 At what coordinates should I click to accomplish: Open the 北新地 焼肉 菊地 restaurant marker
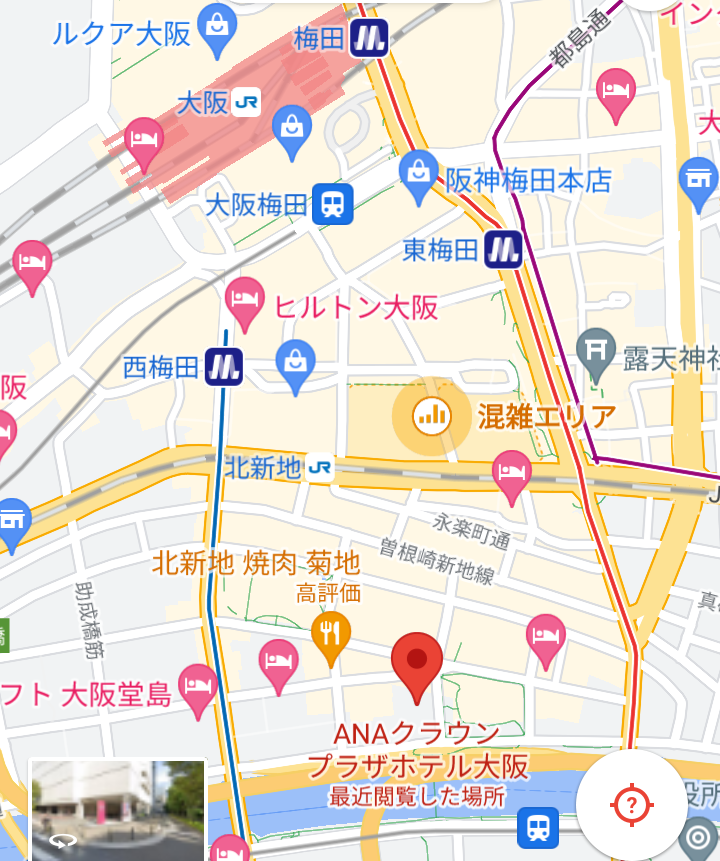point(331,633)
